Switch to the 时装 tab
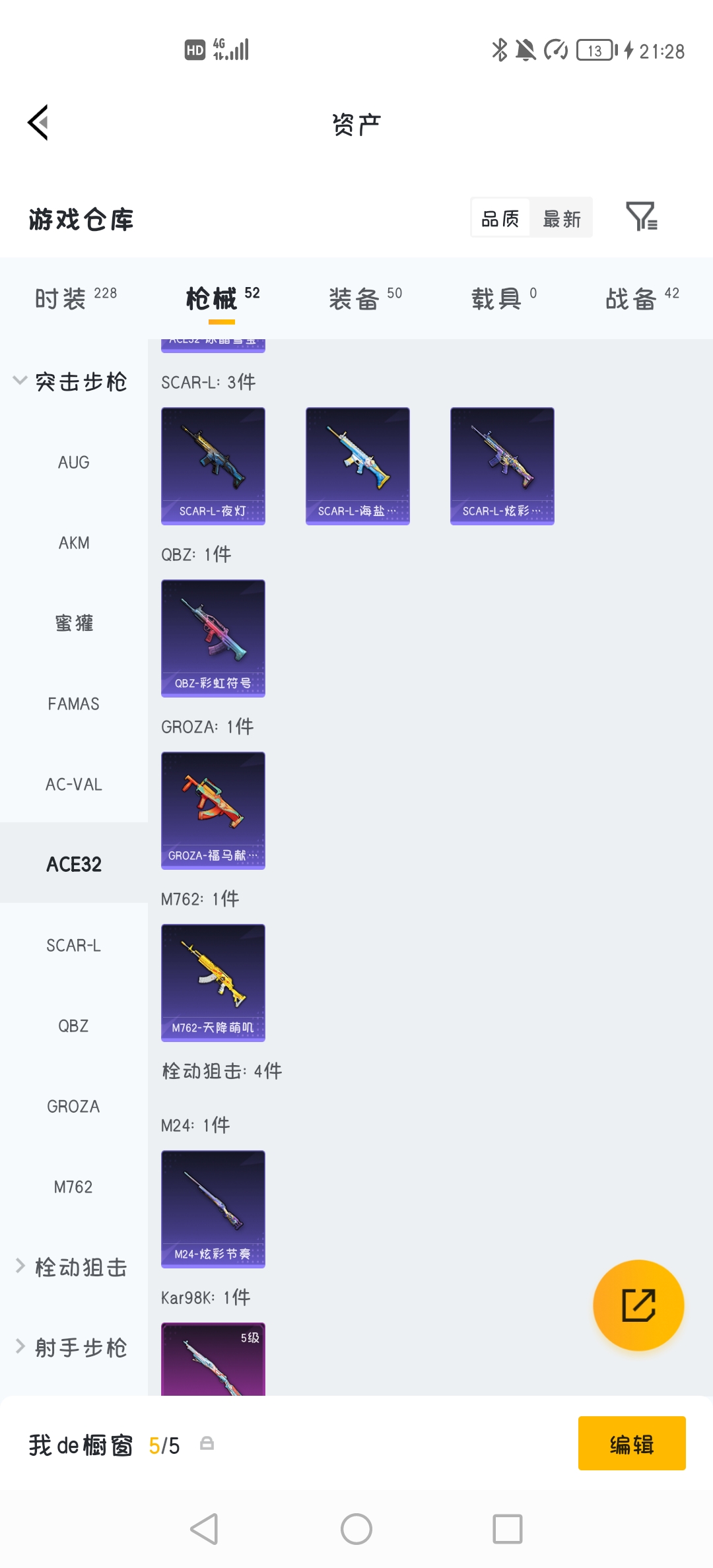 coord(75,298)
